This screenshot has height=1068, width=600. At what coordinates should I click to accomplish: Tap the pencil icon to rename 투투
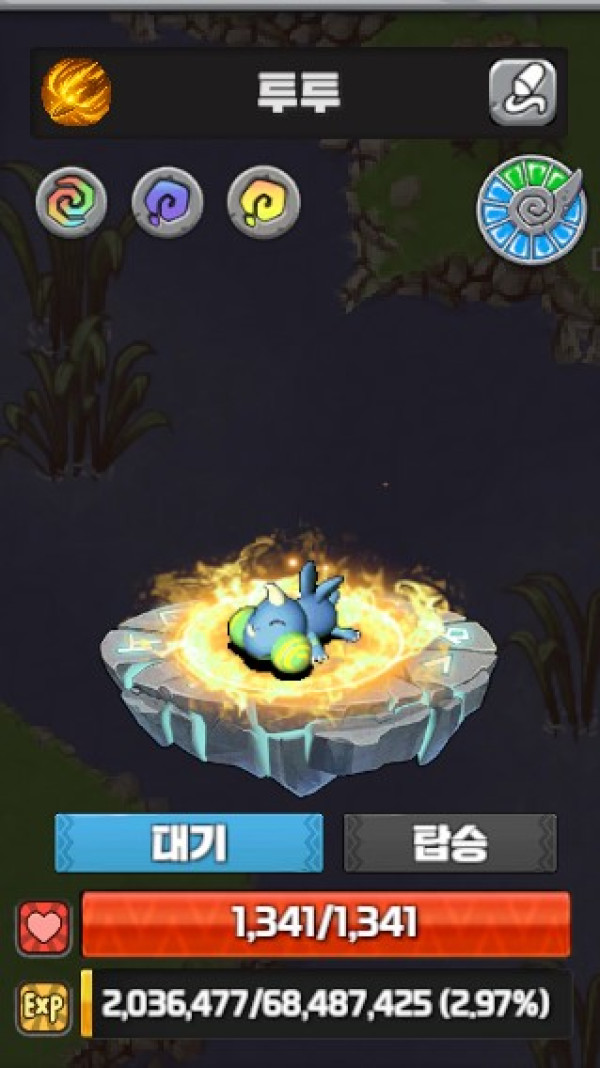tap(522, 93)
